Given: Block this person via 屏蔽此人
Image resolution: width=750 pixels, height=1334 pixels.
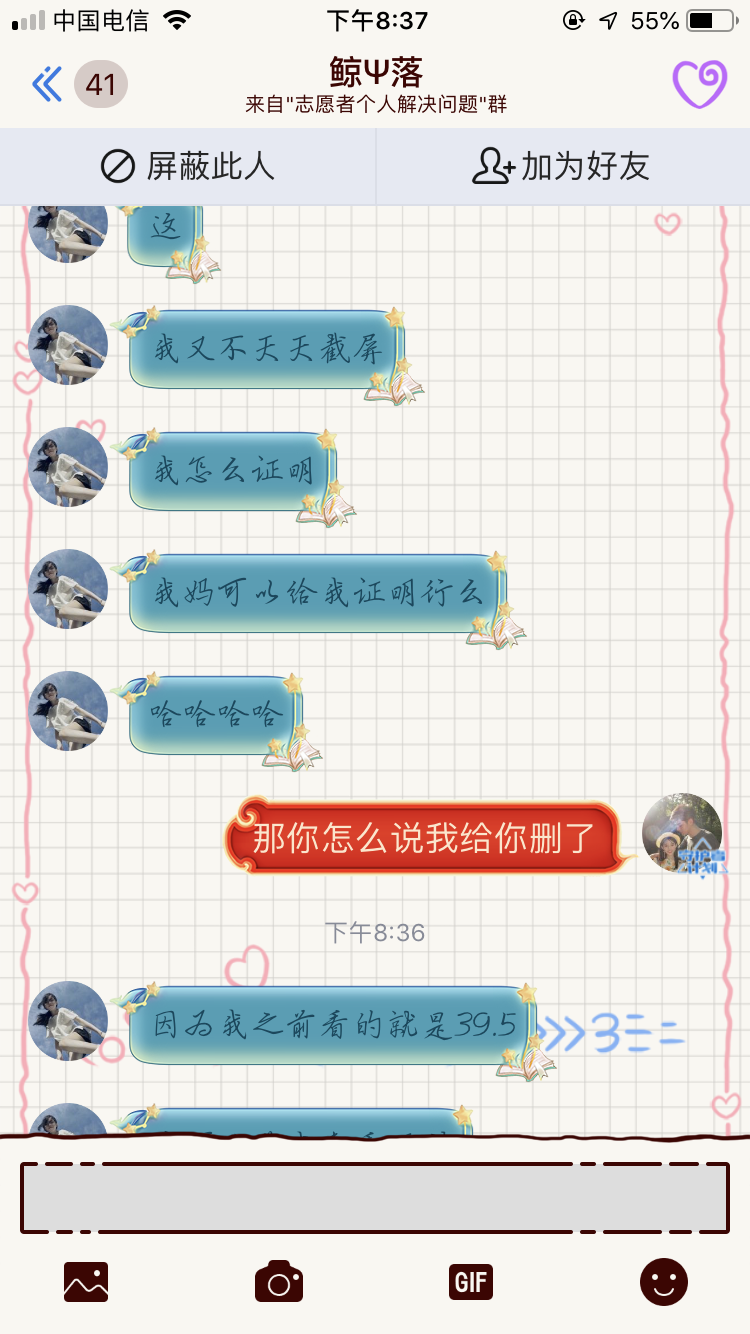Looking at the screenshot, I should (188, 167).
